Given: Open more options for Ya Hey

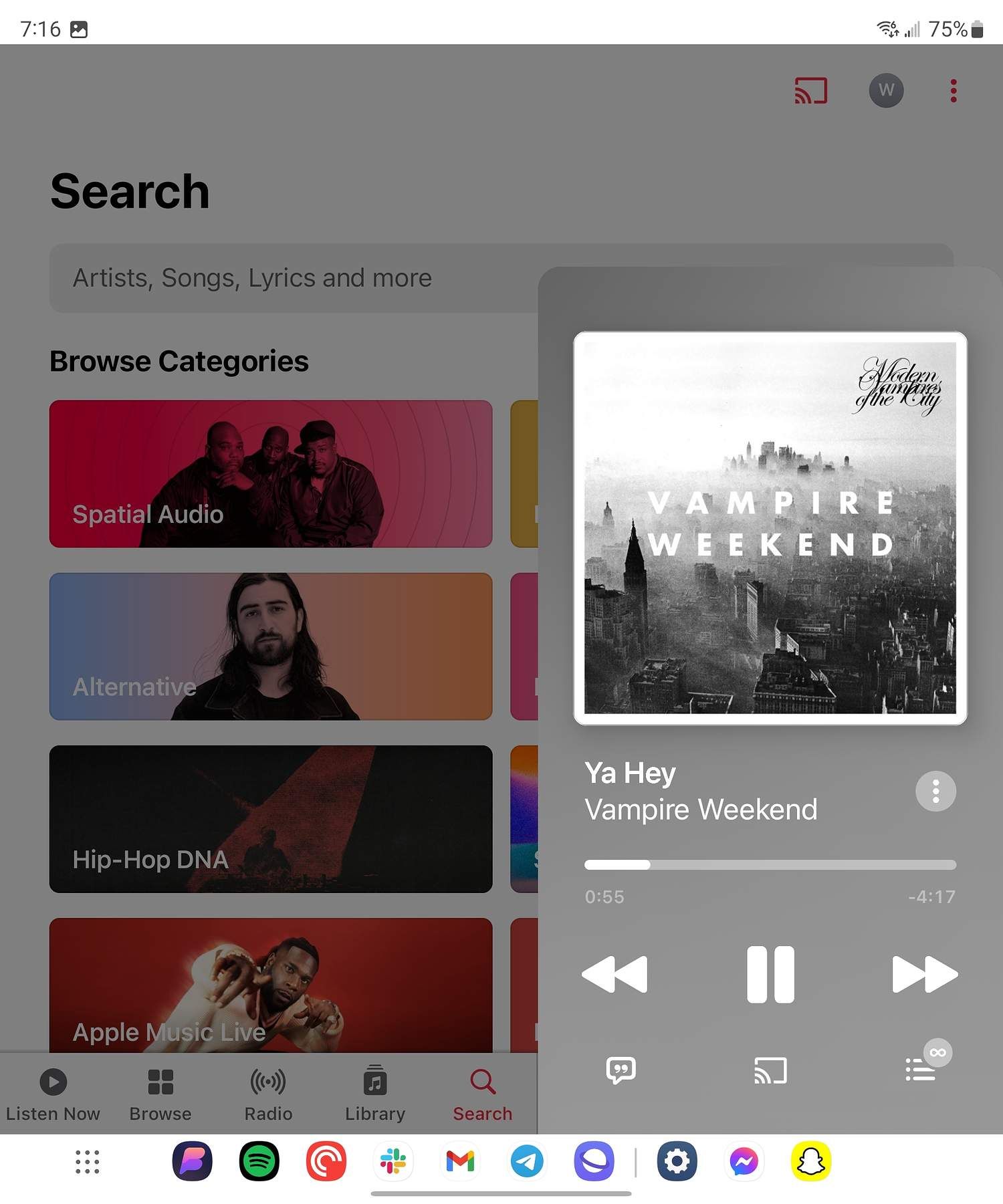Looking at the screenshot, I should coord(935,792).
